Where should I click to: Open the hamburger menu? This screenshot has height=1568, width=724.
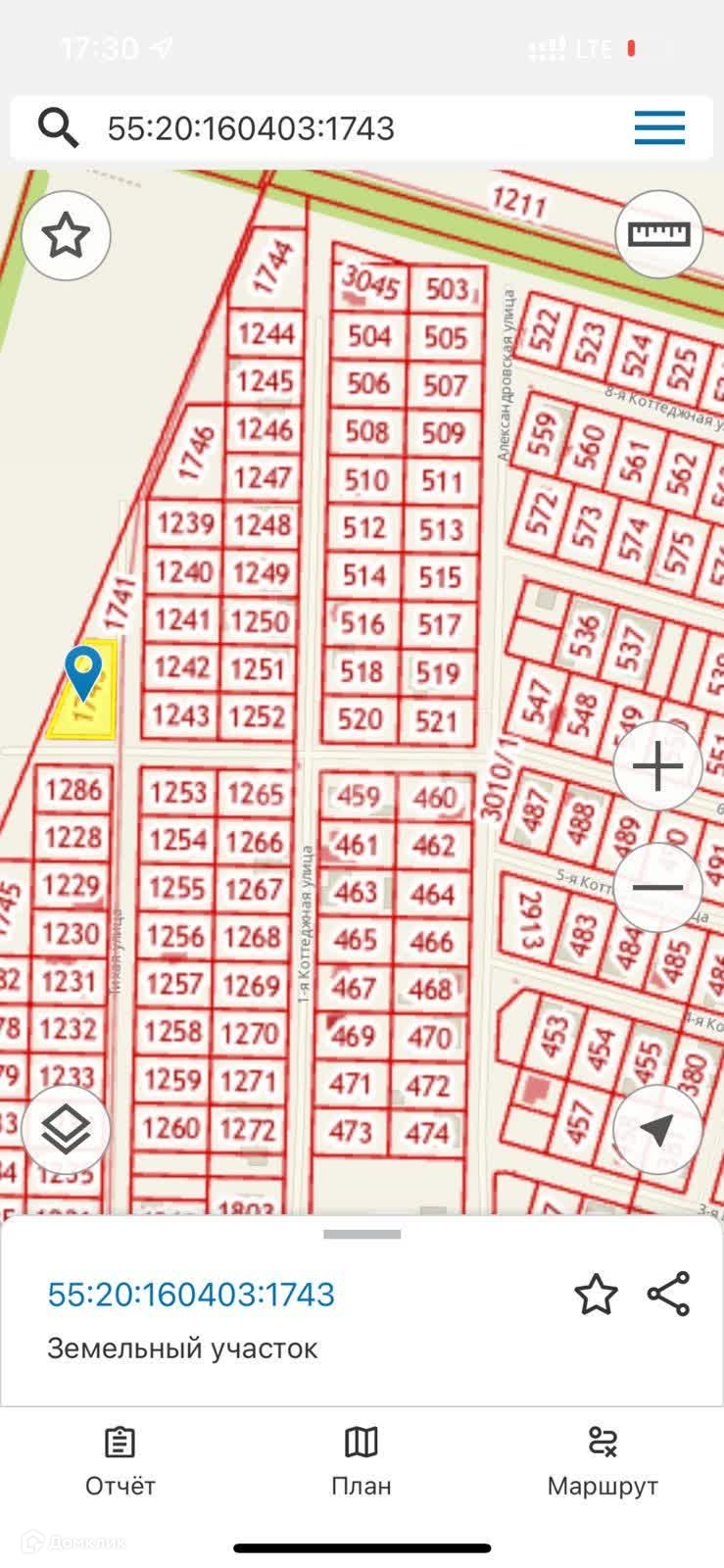pos(659,128)
